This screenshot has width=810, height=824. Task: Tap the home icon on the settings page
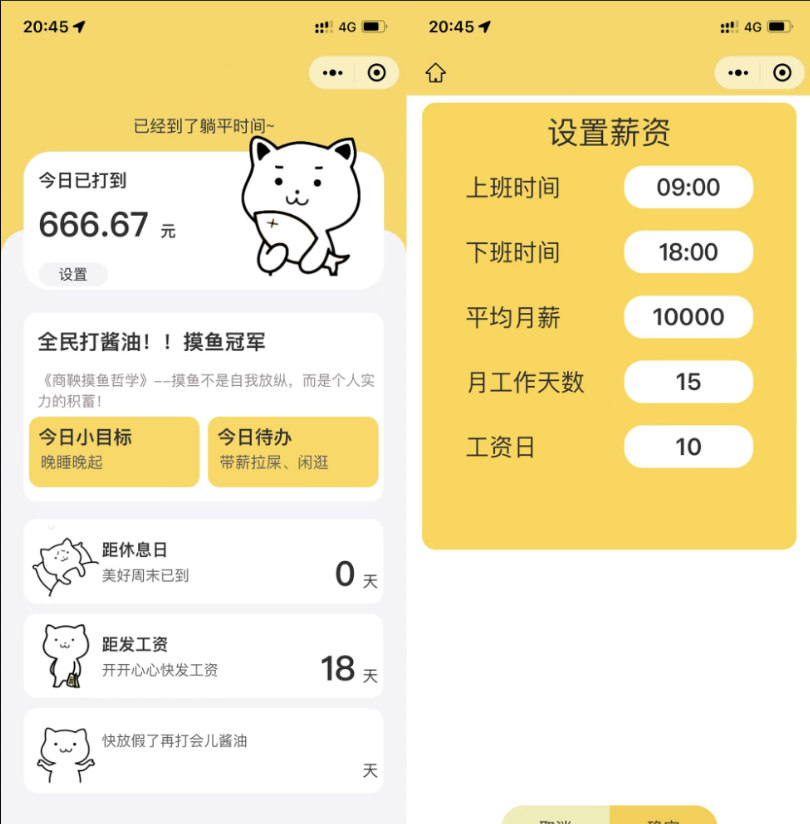435,73
